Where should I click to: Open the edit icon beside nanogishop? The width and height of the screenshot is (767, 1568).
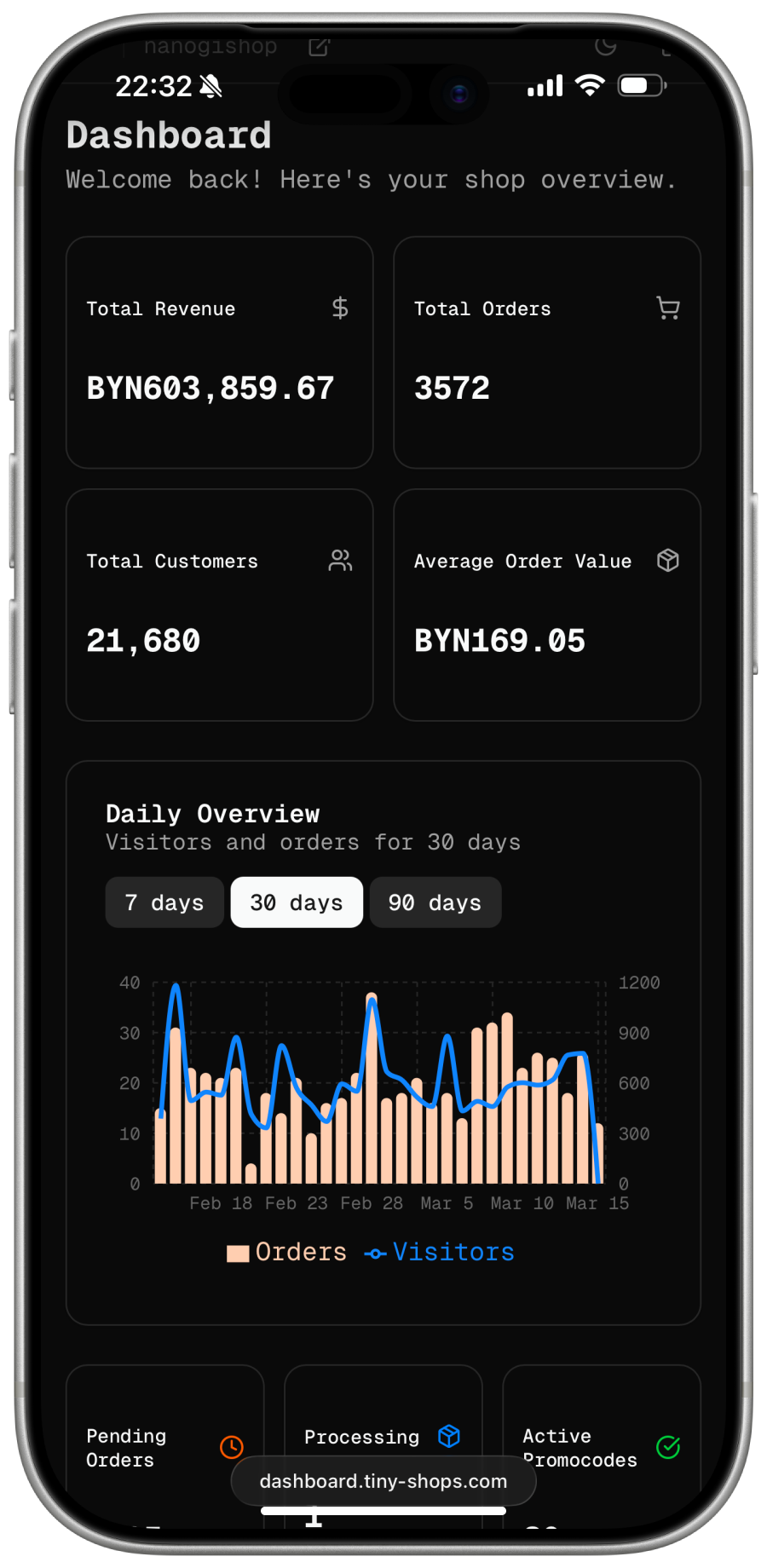click(x=319, y=47)
